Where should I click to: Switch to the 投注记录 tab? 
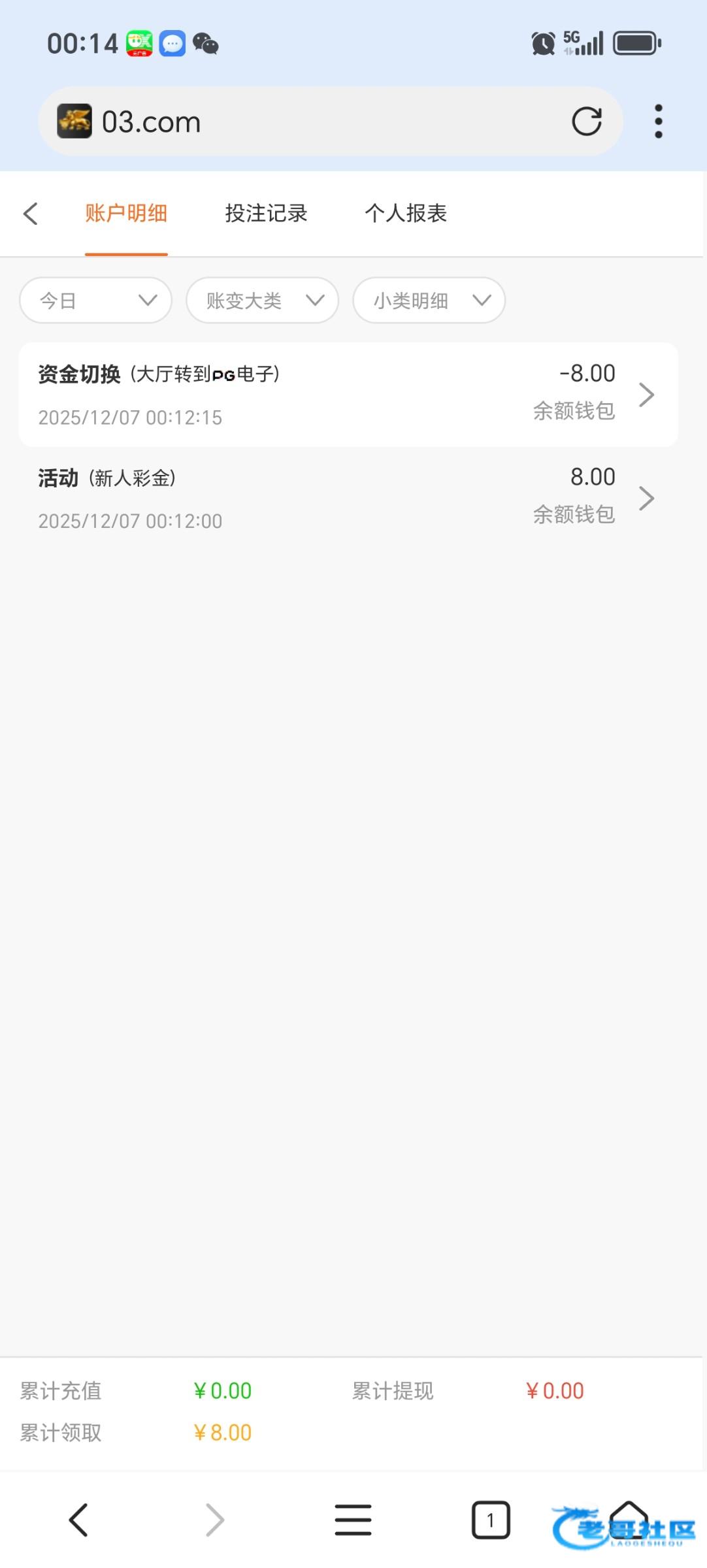(x=266, y=214)
